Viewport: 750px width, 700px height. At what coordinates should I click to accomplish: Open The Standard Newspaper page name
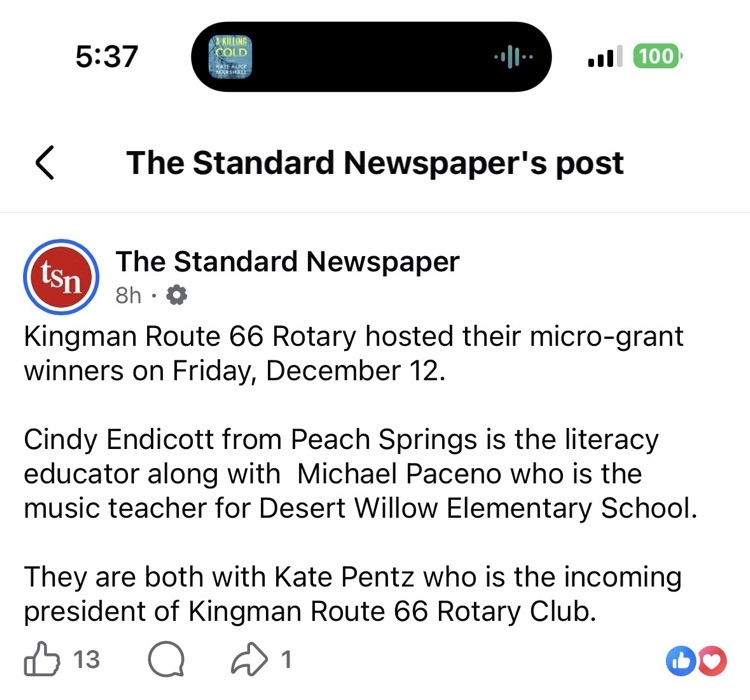(x=287, y=262)
